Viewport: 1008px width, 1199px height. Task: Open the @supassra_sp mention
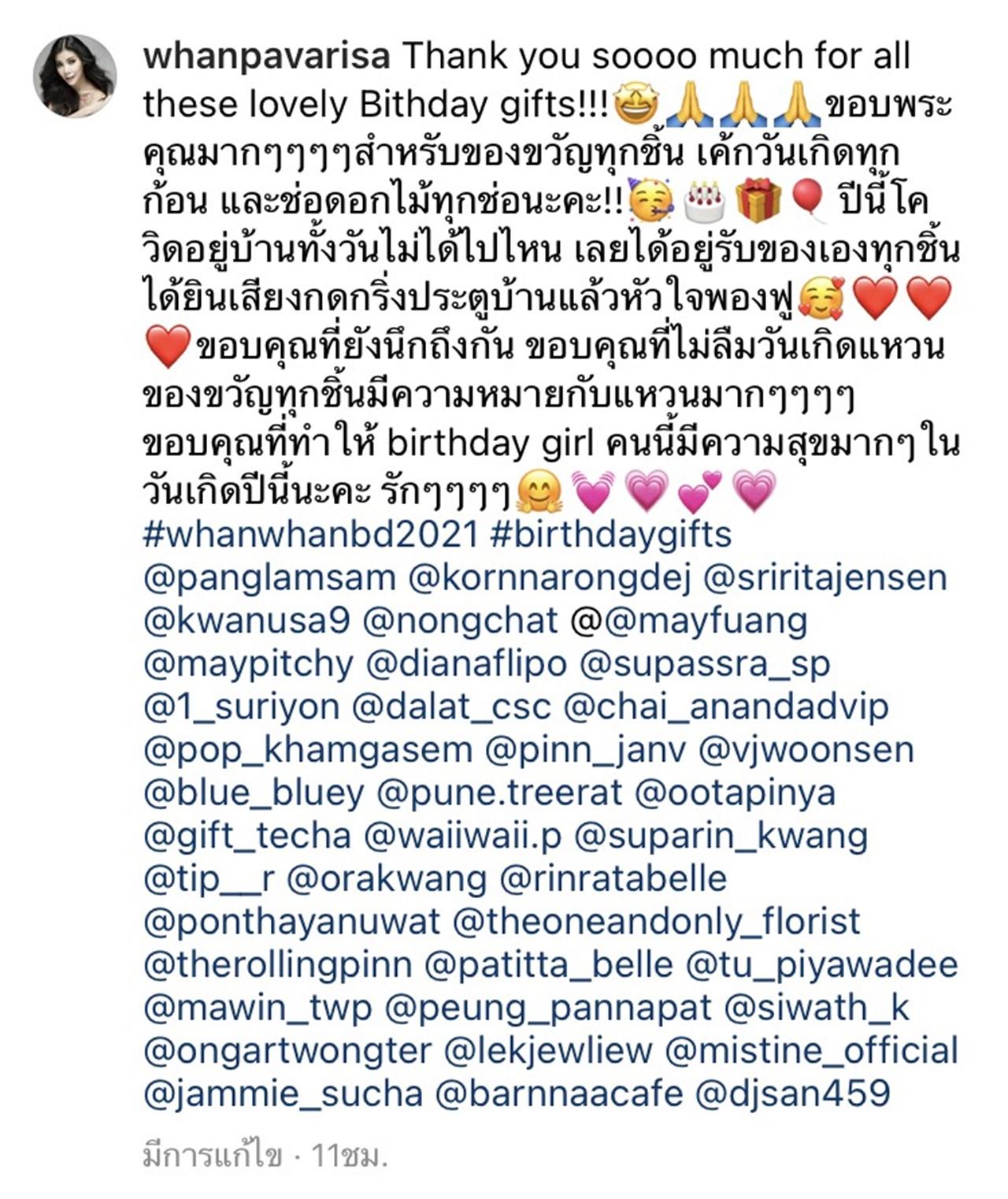705,664
